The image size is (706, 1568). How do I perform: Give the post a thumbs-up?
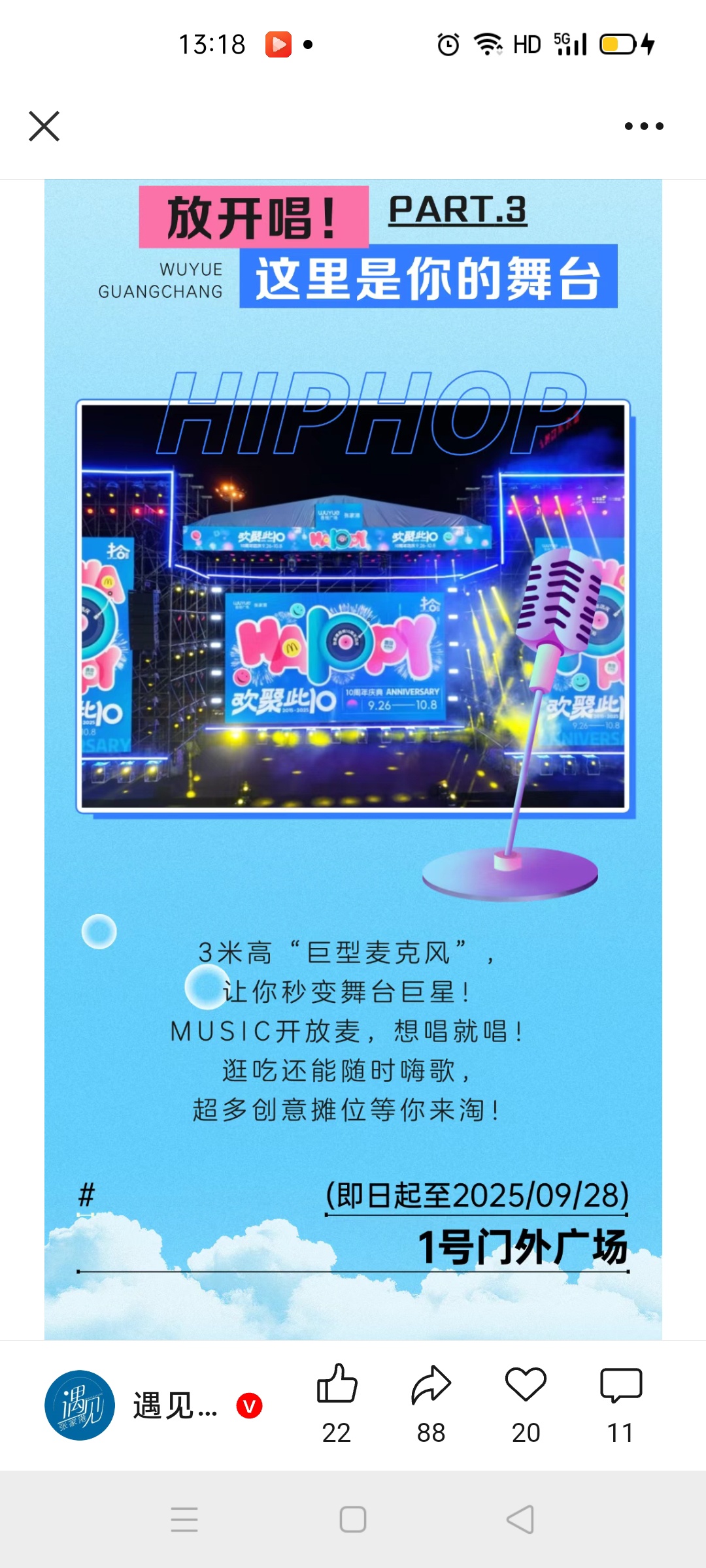(x=337, y=1385)
